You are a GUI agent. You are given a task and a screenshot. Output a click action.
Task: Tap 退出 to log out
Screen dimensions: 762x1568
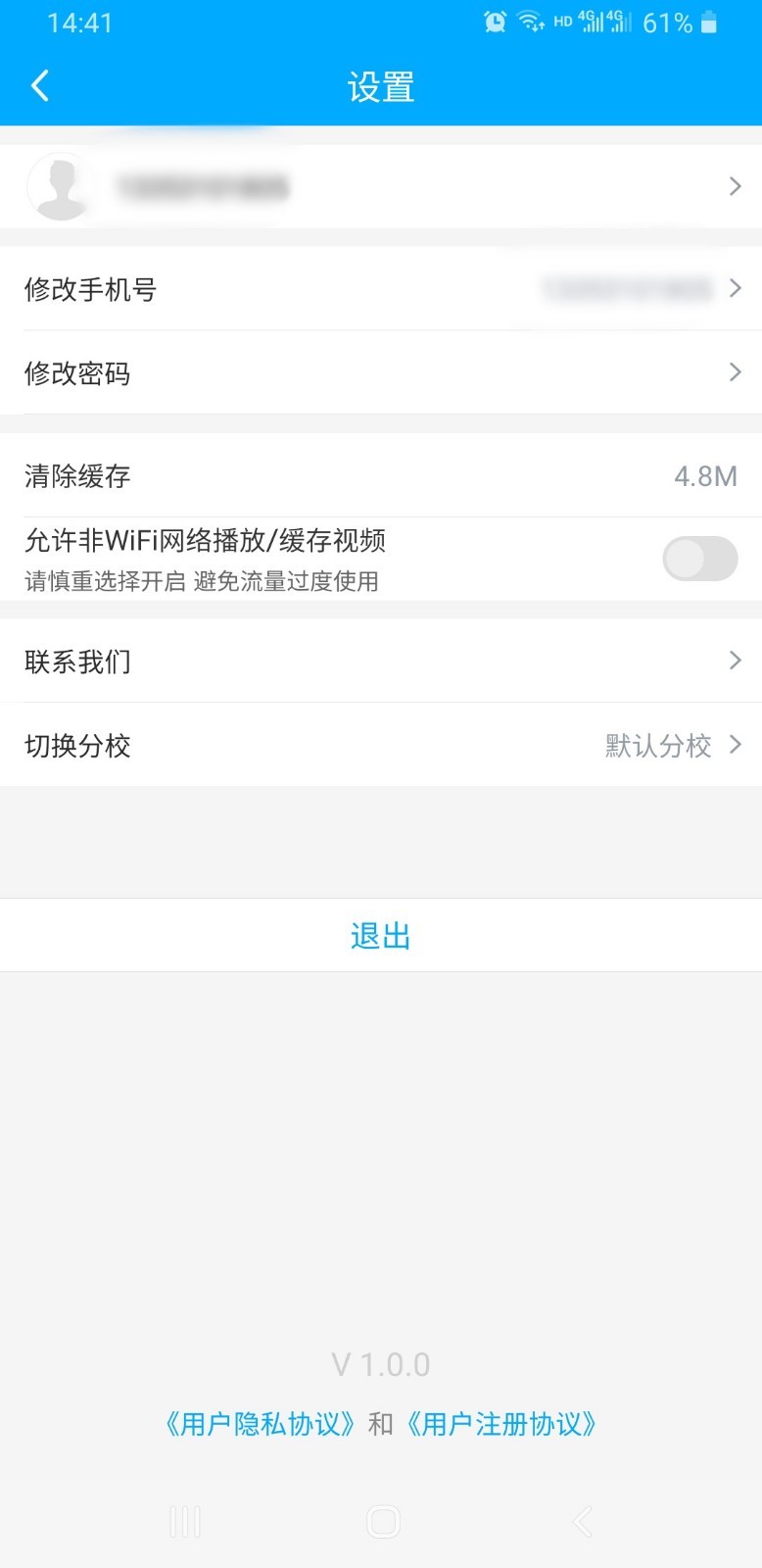380,936
